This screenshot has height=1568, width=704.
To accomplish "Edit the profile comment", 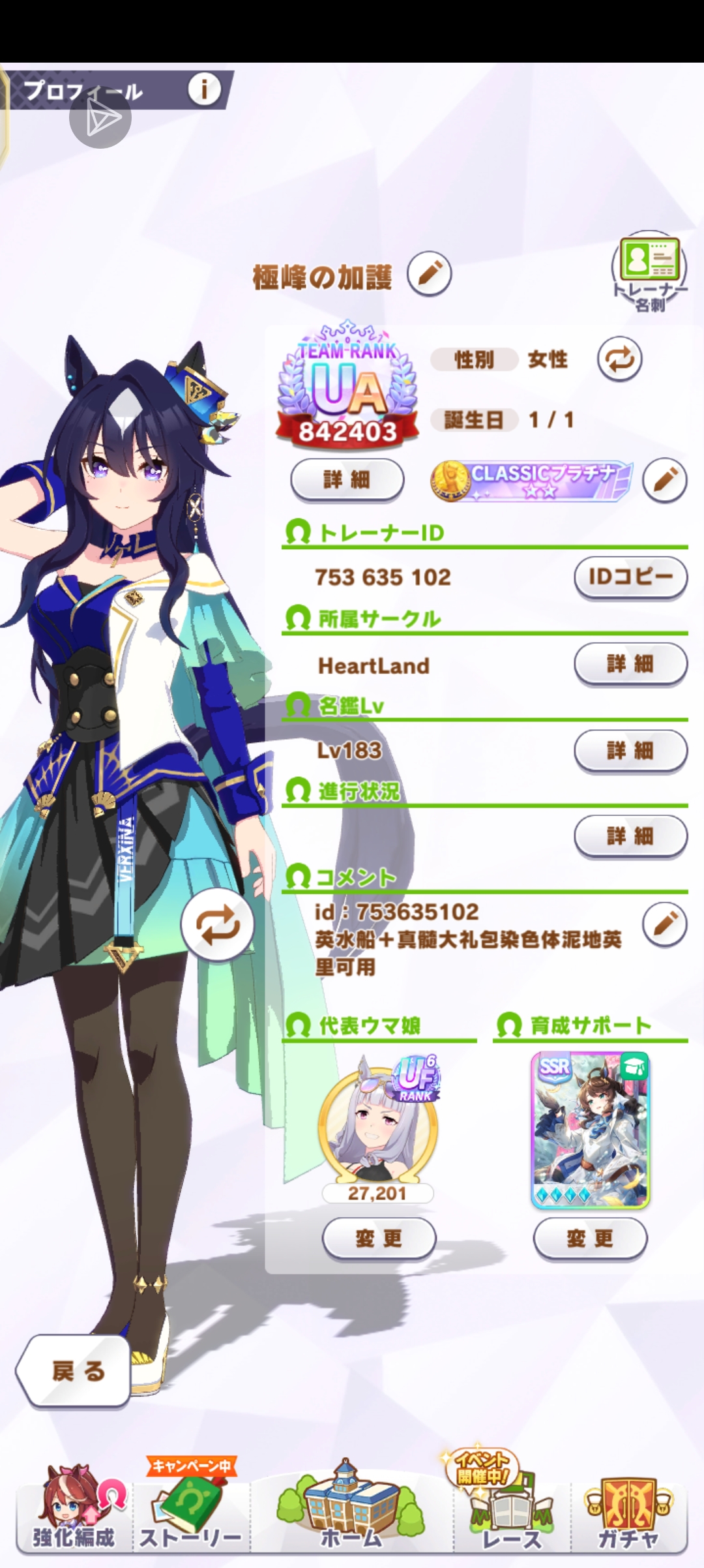I will coord(664,924).
